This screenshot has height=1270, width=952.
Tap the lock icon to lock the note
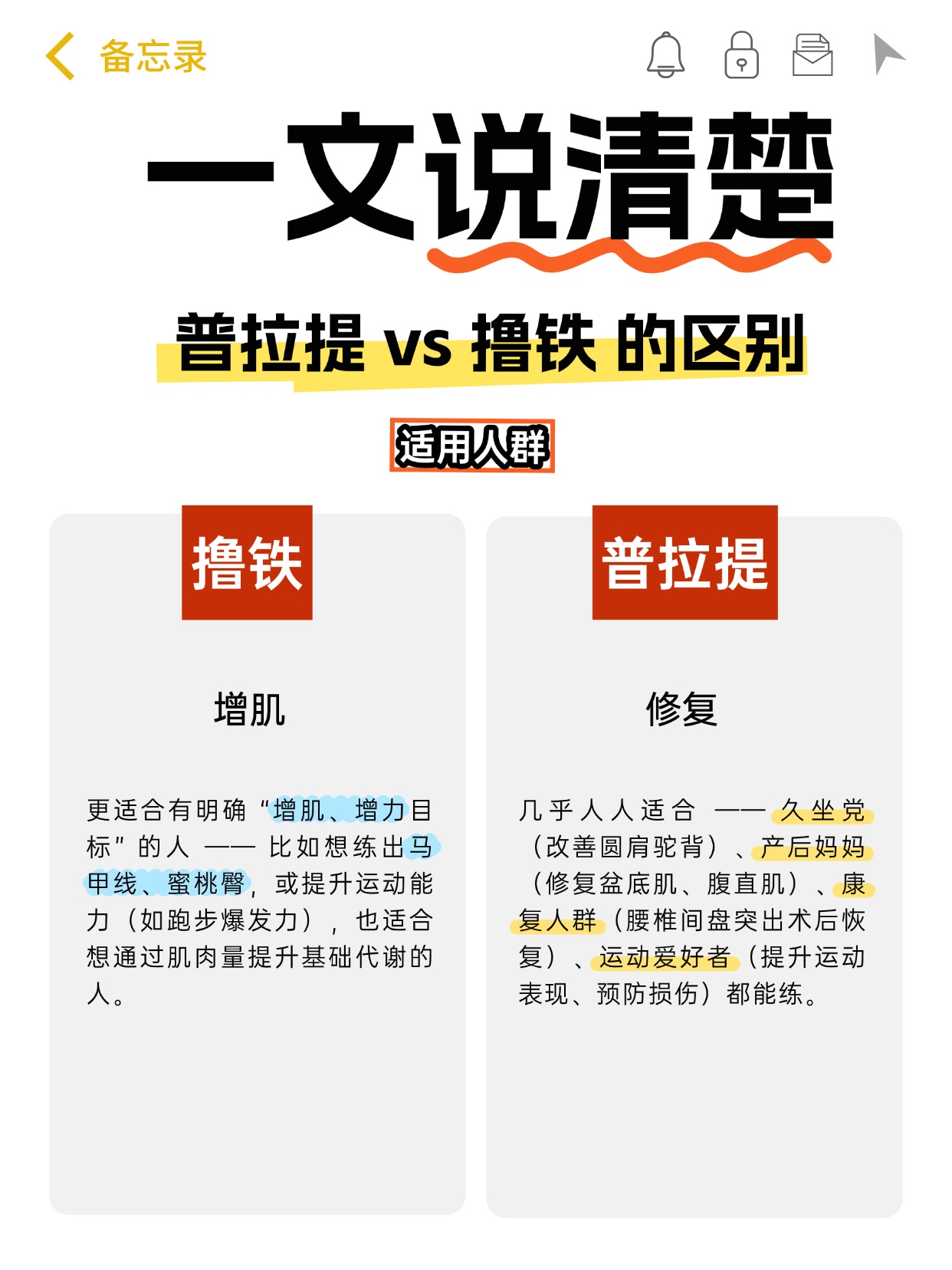point(742,58)
